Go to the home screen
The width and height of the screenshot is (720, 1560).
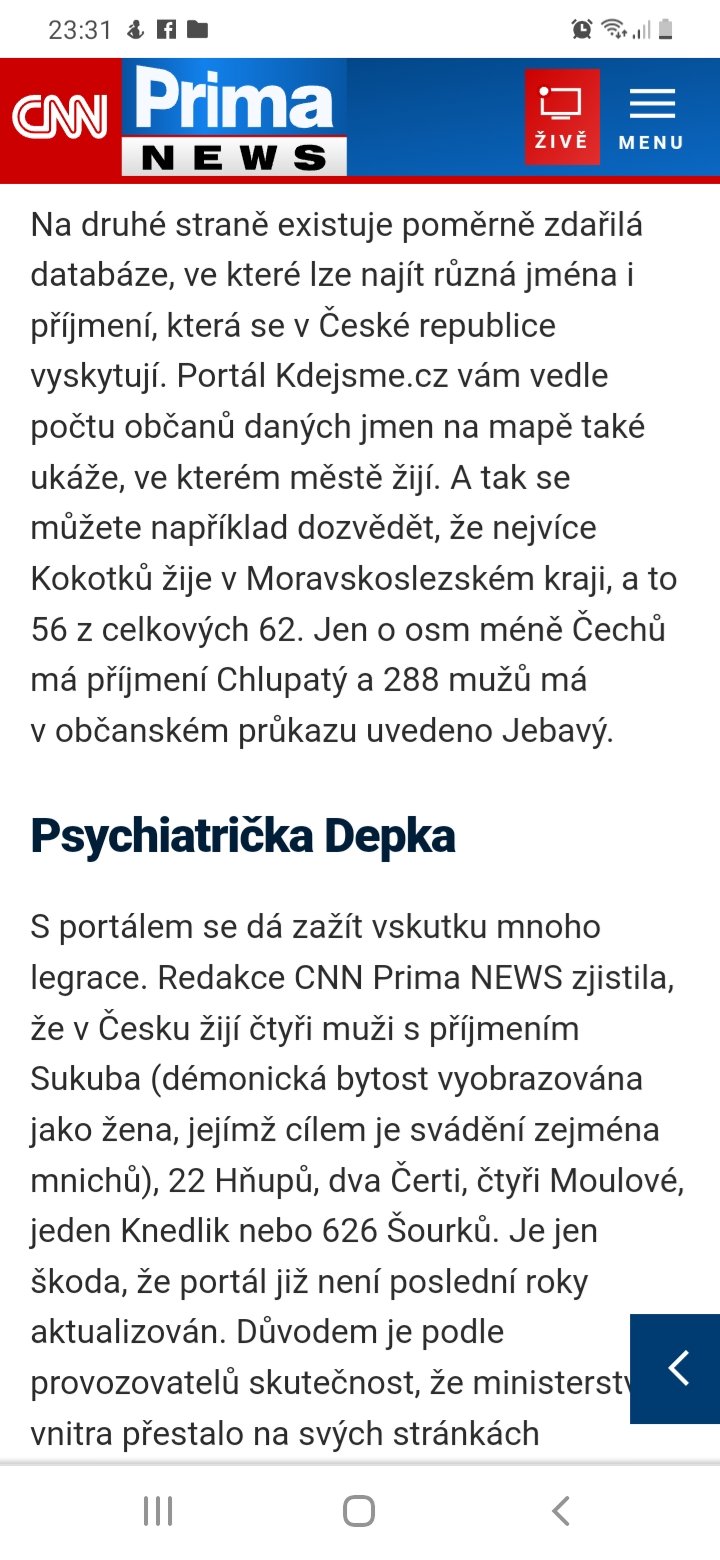pos(359,1511)
